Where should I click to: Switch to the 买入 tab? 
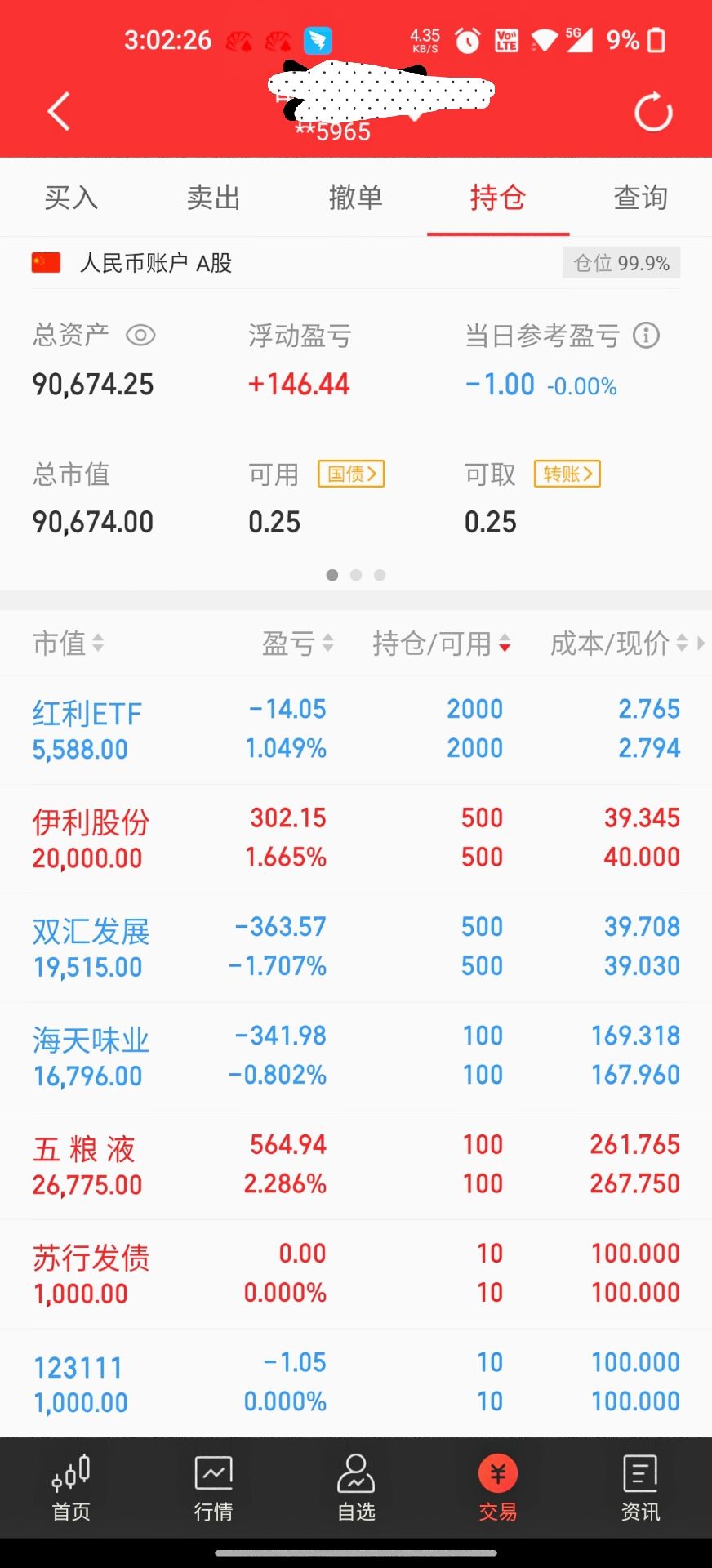[71, 198]
